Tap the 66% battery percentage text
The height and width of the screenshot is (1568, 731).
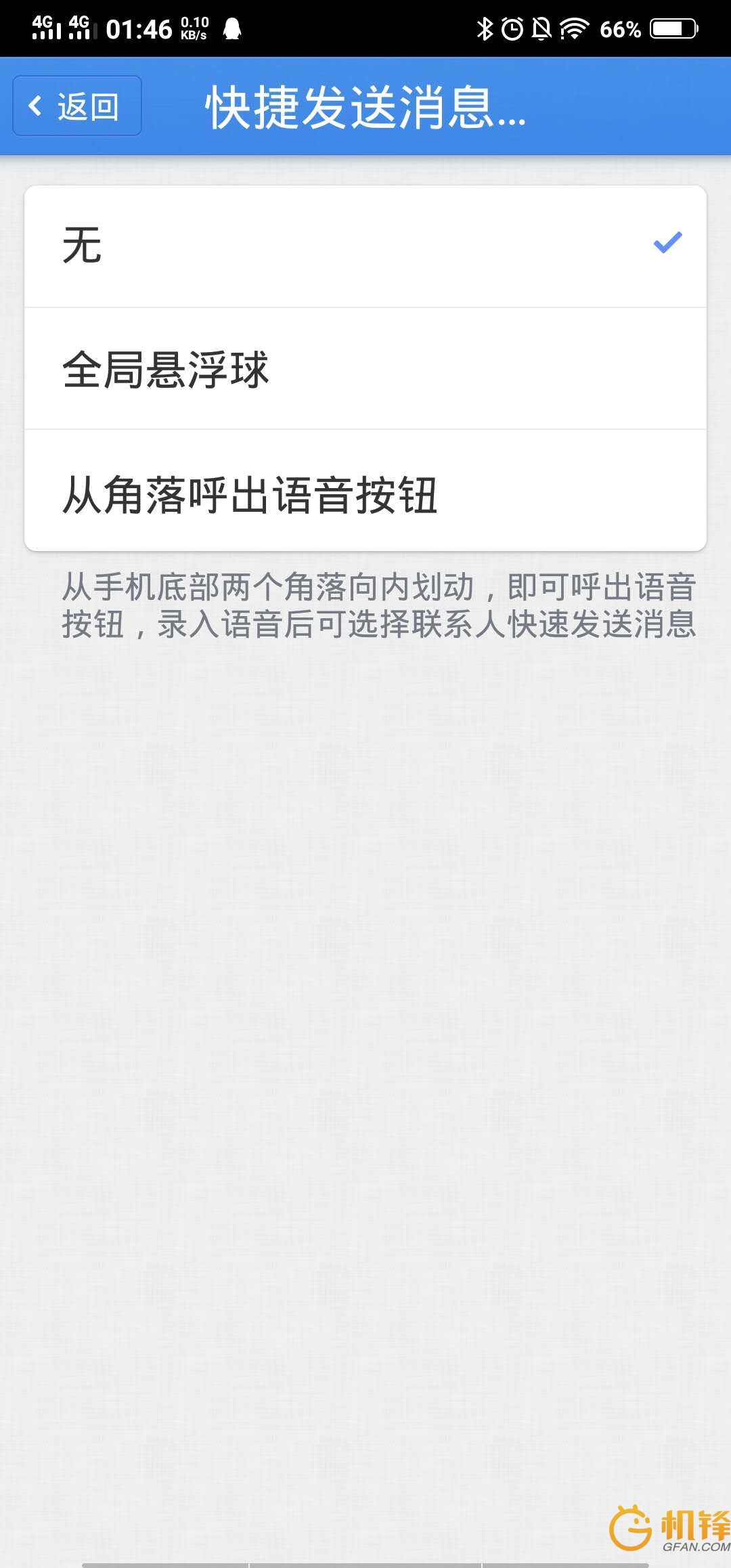[x=619, y=28]
